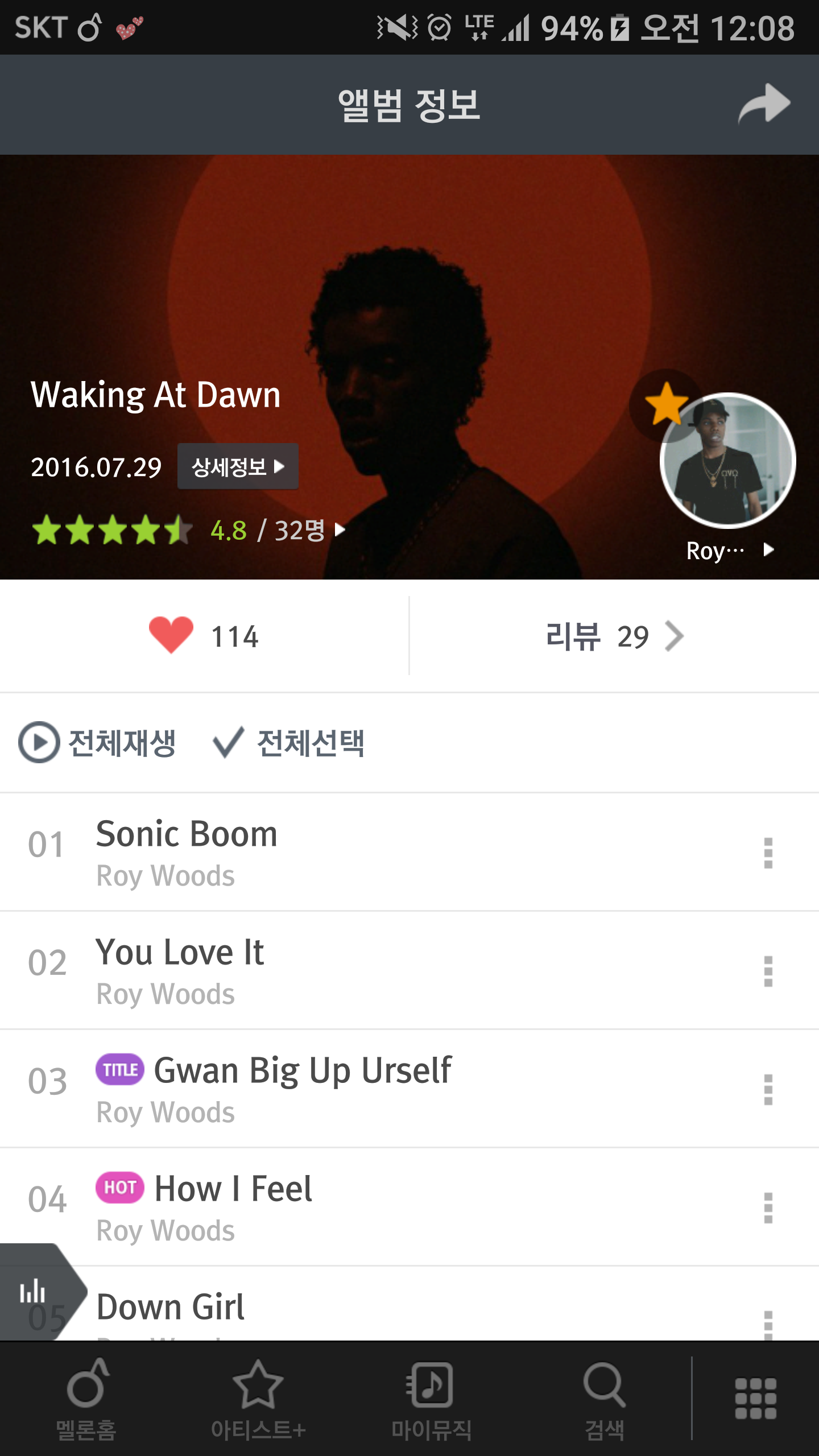The image size is (819, 1456).
Task: Select all tracks with 전체선택
Action: [289, 742]
